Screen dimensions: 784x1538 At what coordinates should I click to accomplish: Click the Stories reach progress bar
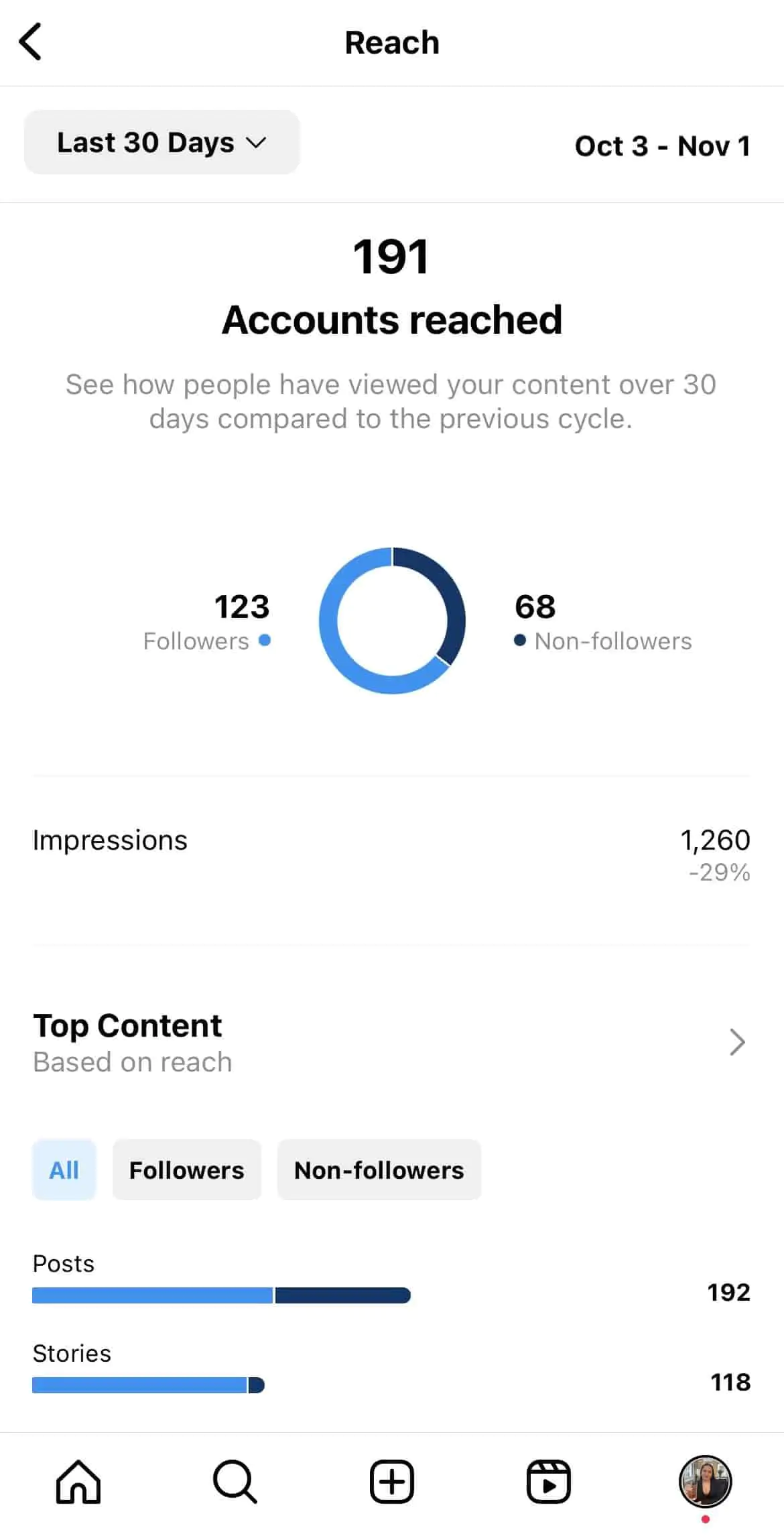(x=147, y=1385)
